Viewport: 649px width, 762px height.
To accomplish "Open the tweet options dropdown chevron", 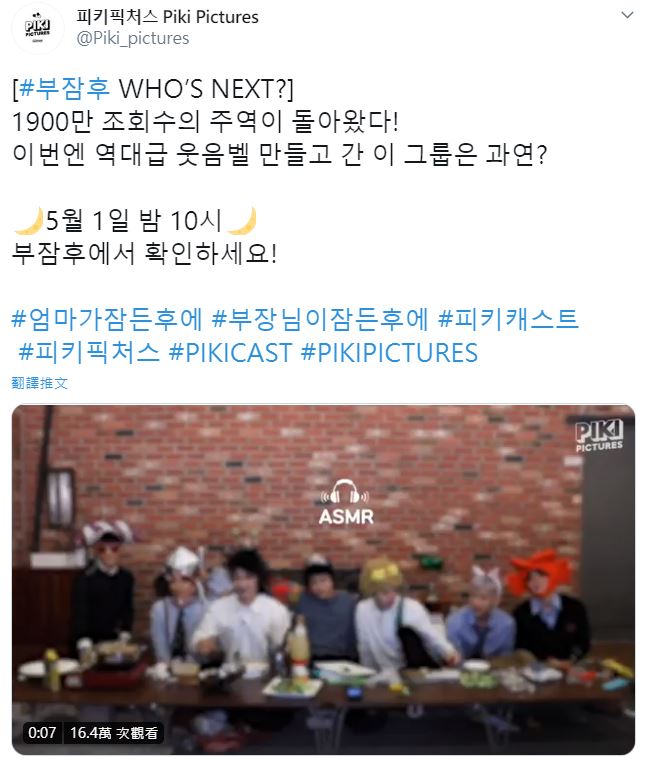I will pos(626,17).
